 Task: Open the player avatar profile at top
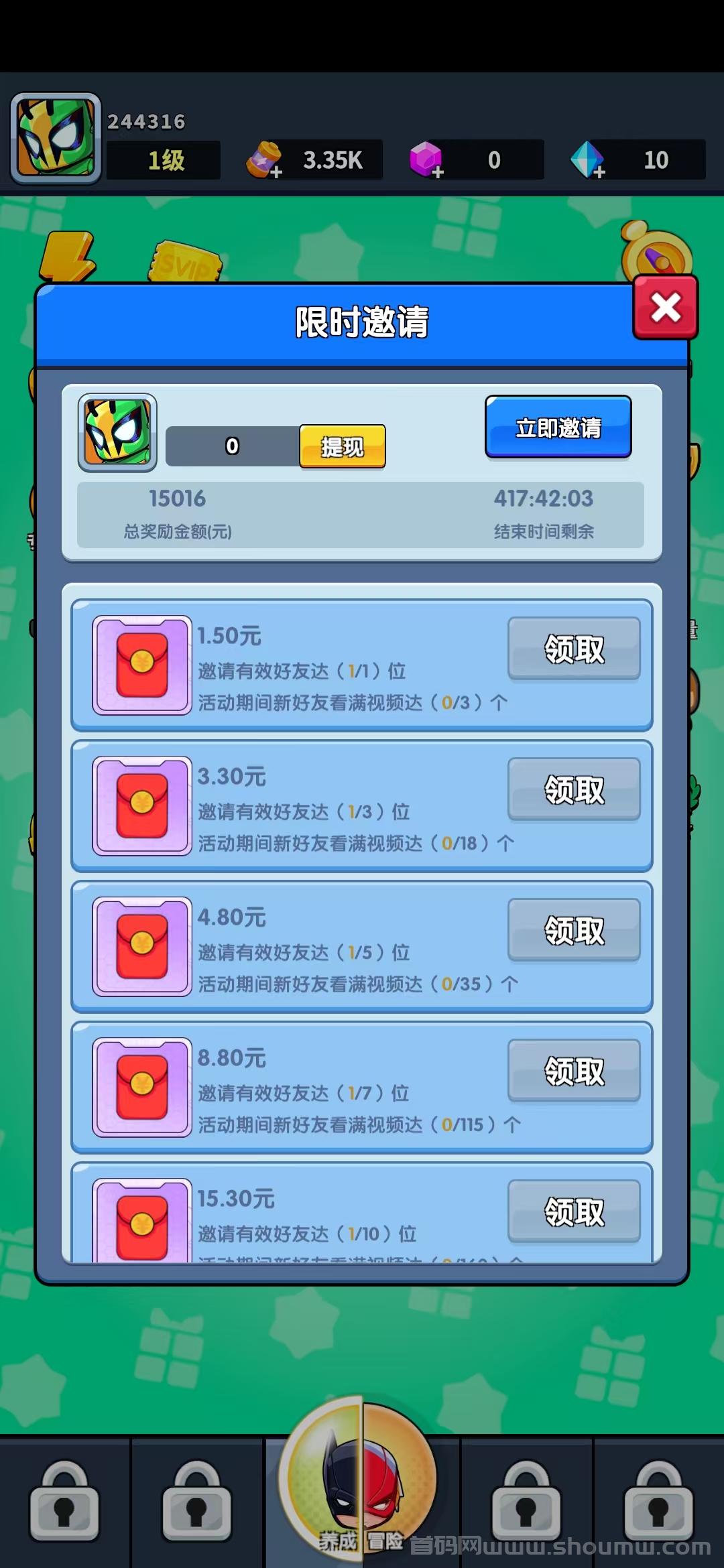pos(56,137)
